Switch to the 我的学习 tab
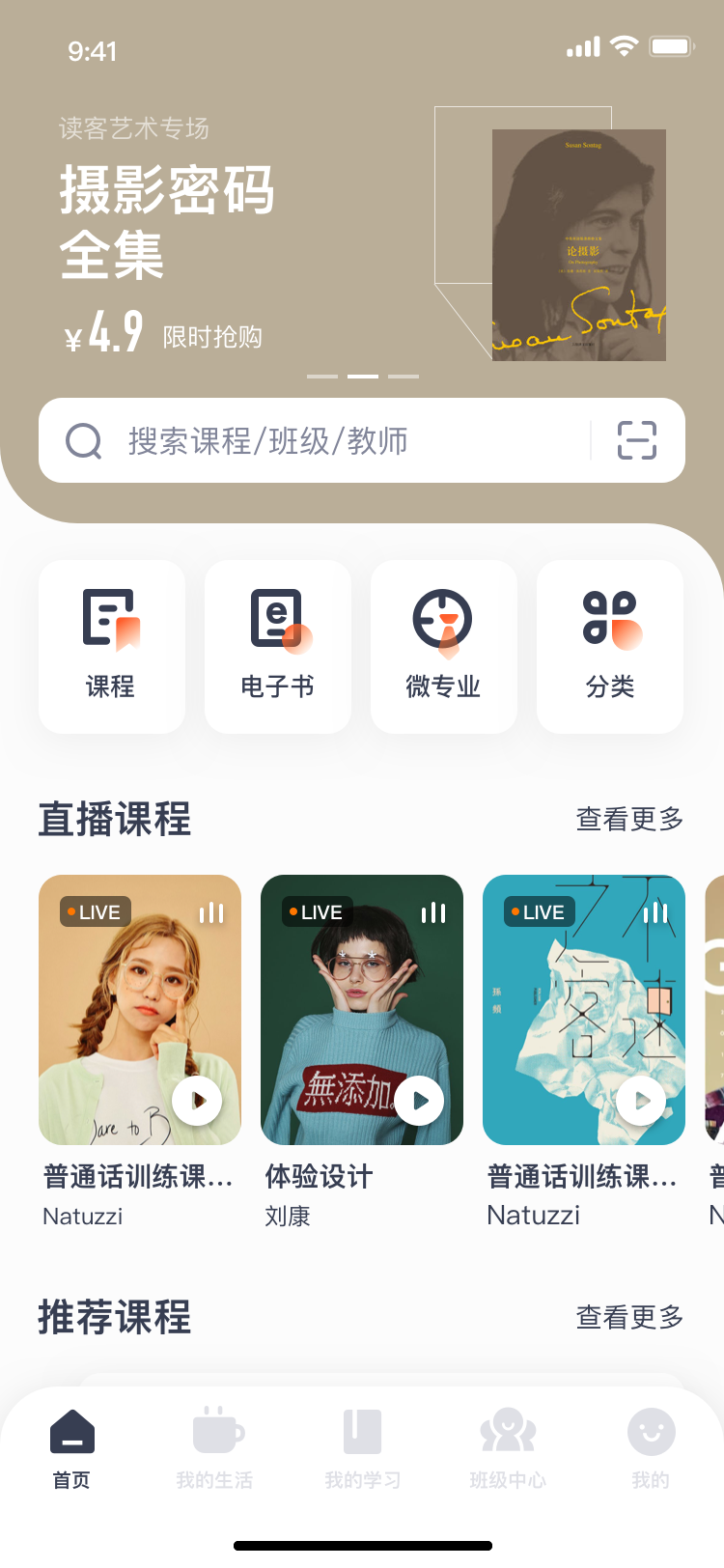Screen dimensions: 724x1568 coord(363,1446)
